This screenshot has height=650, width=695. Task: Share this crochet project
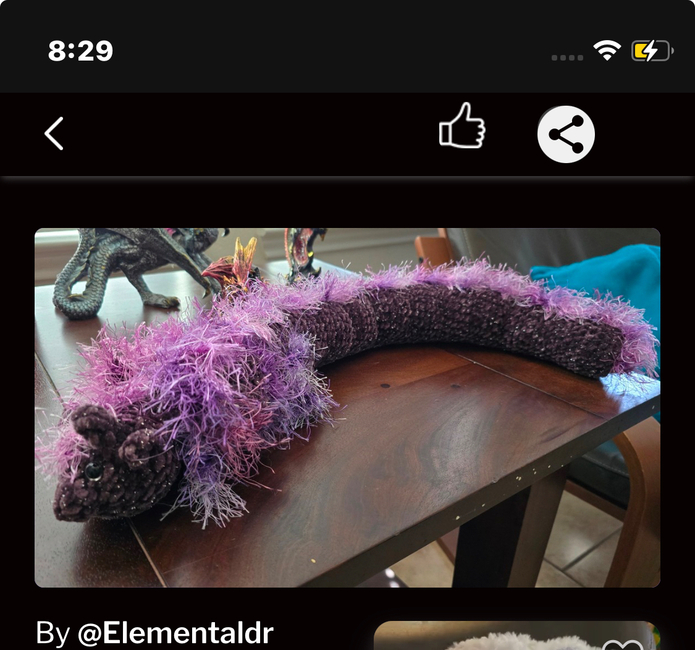pos(566,134)
